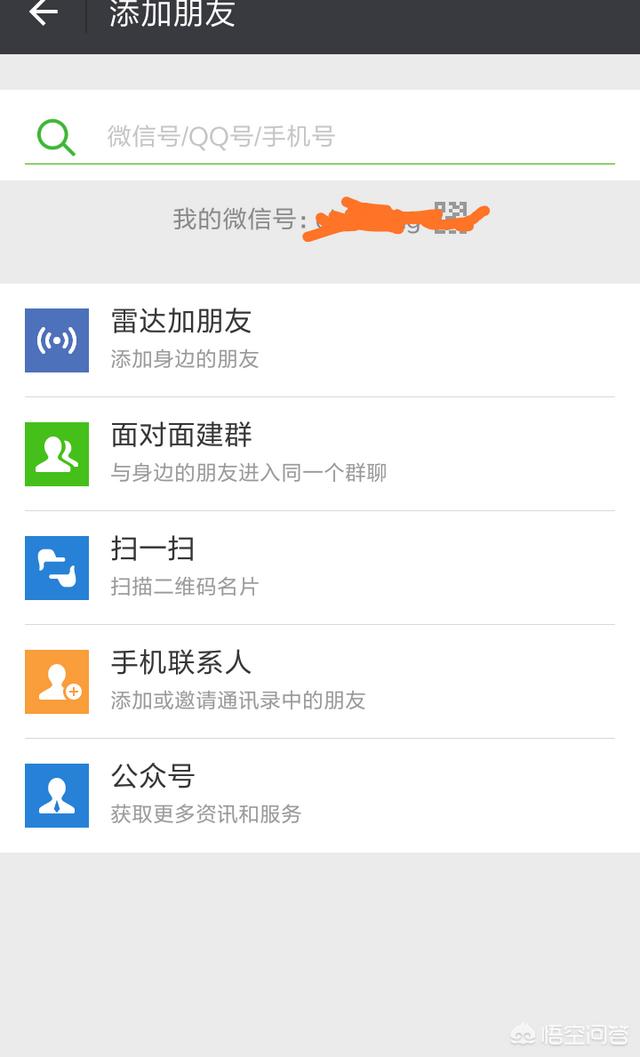Tap the WeChat ID/QQ/phone search field
This screenshot has width=640, height=1057.
point(320,137)
